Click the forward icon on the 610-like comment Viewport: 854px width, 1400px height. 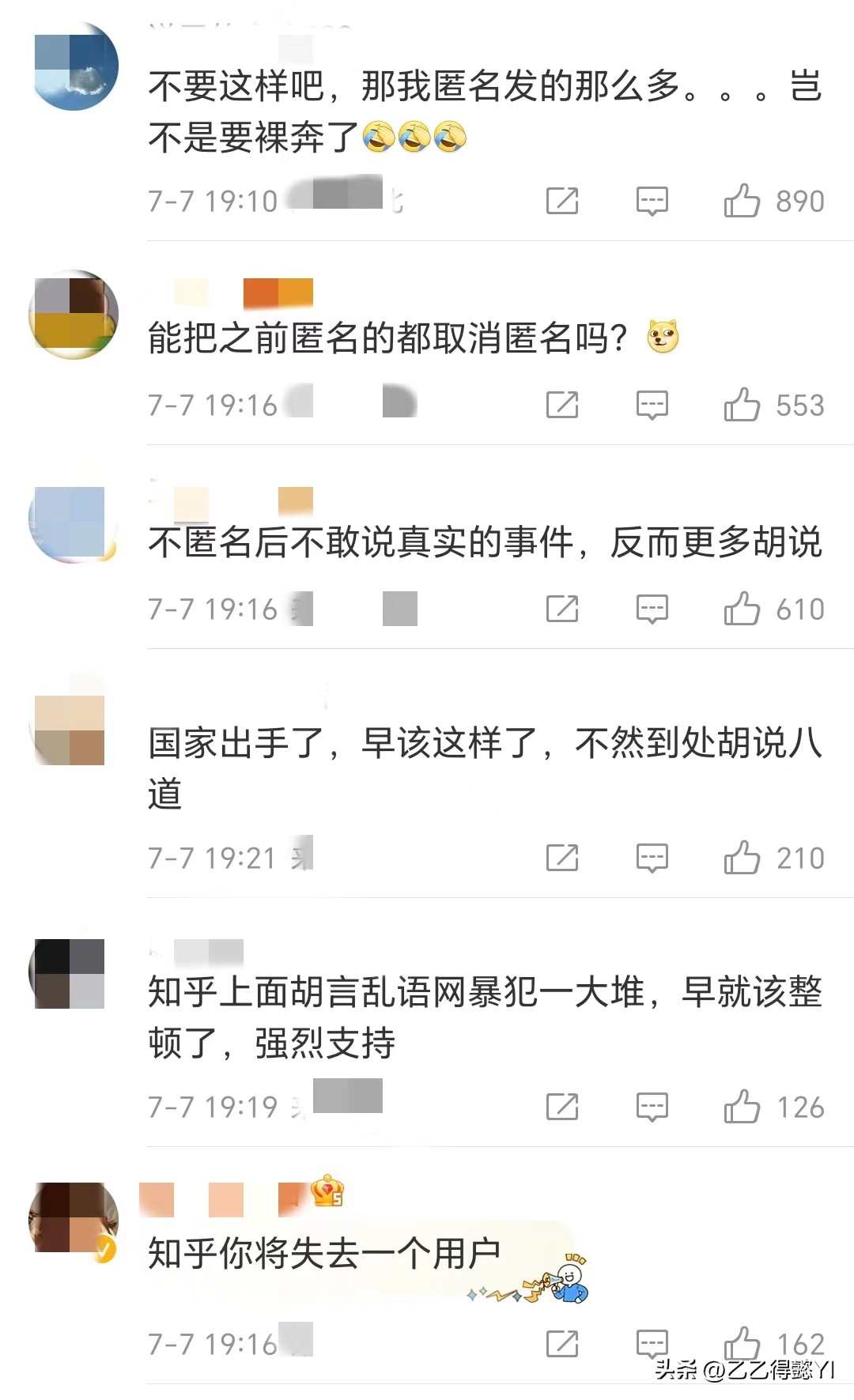coord(562,609)
